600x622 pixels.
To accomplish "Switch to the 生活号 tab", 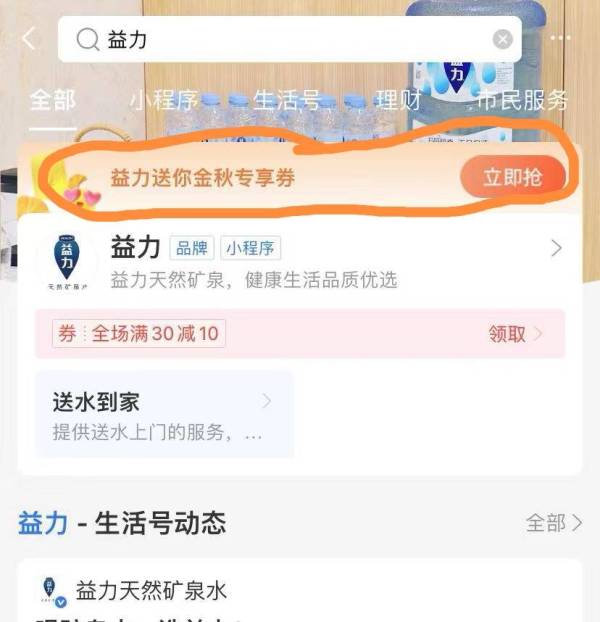I will point(286,100).
